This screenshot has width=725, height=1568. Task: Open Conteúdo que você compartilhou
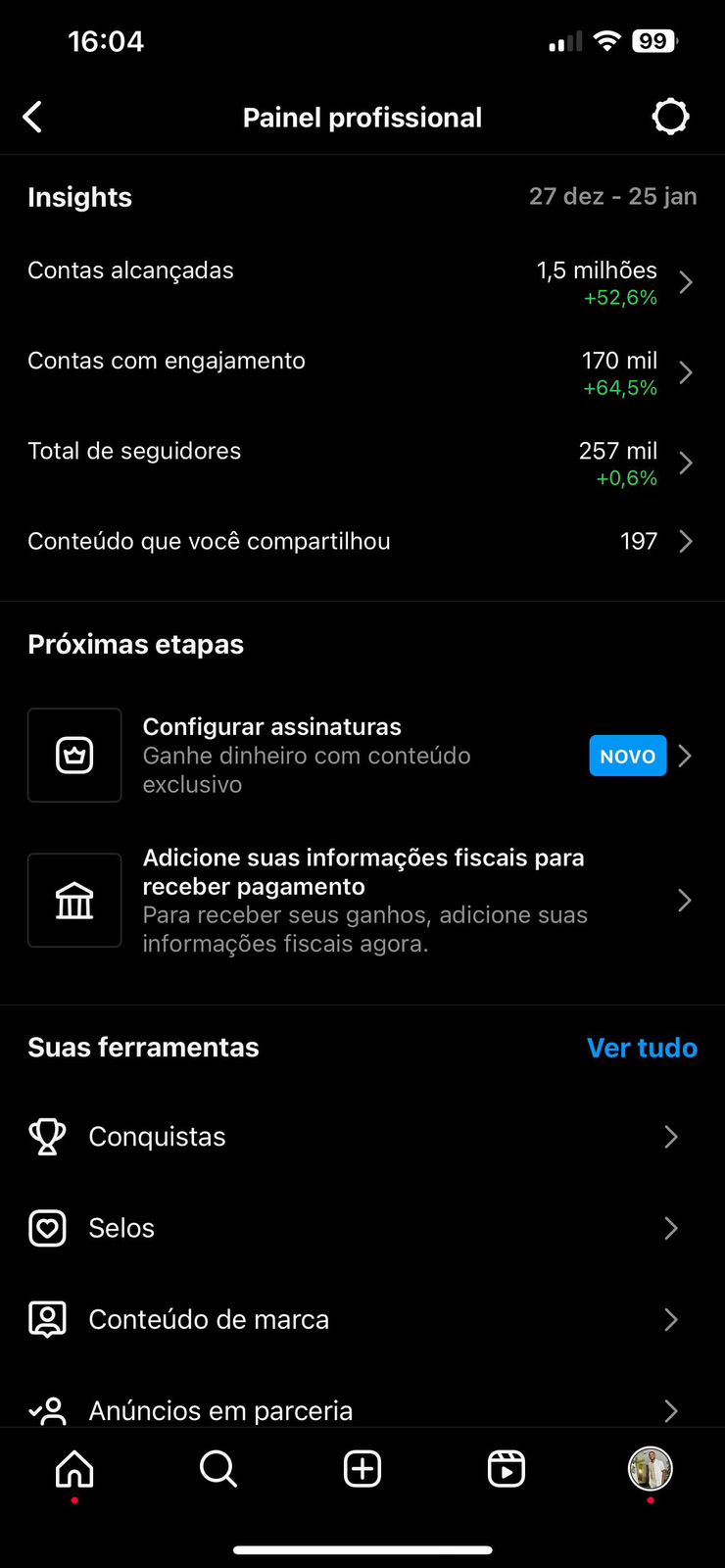tap(362, 541)
